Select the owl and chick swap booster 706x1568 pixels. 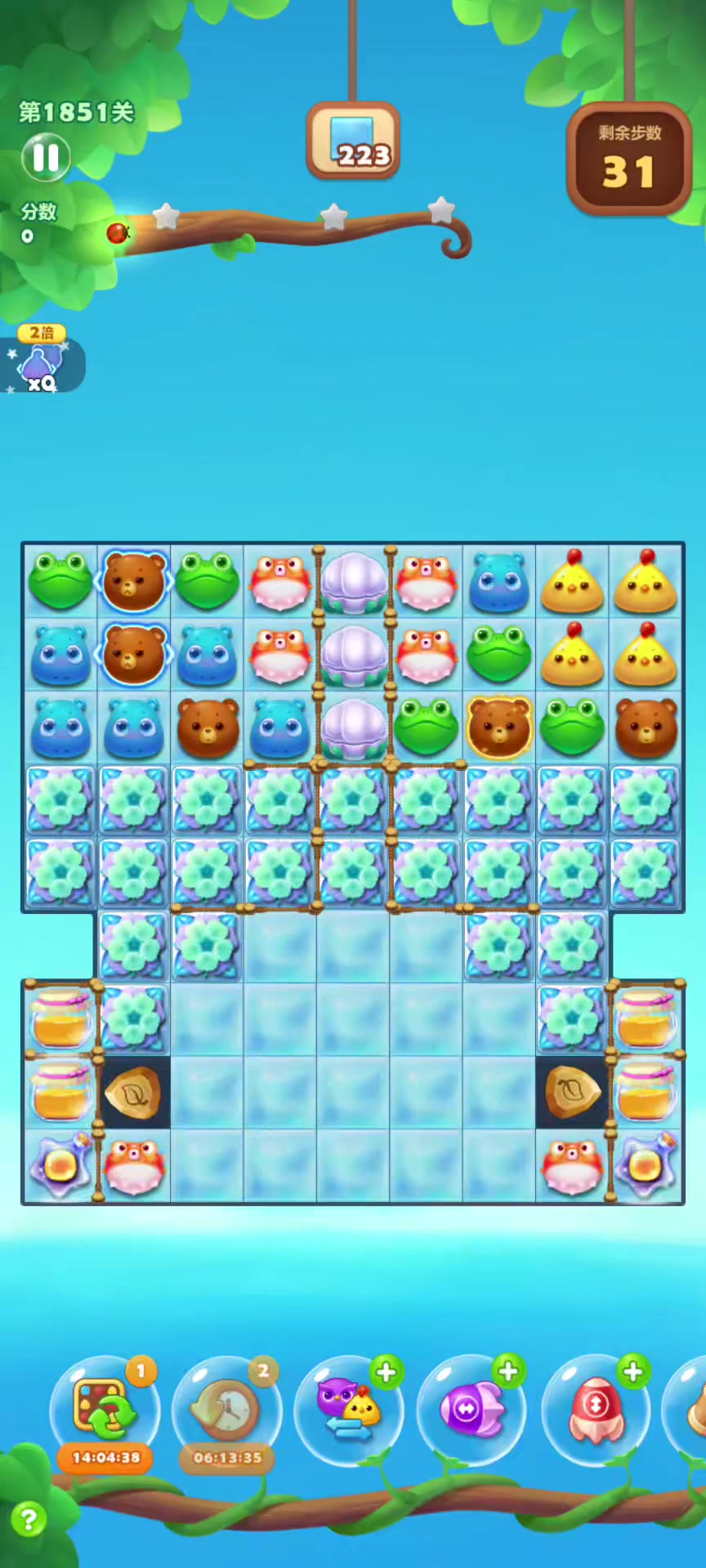pyautogui.click(x=349, y=1409)
